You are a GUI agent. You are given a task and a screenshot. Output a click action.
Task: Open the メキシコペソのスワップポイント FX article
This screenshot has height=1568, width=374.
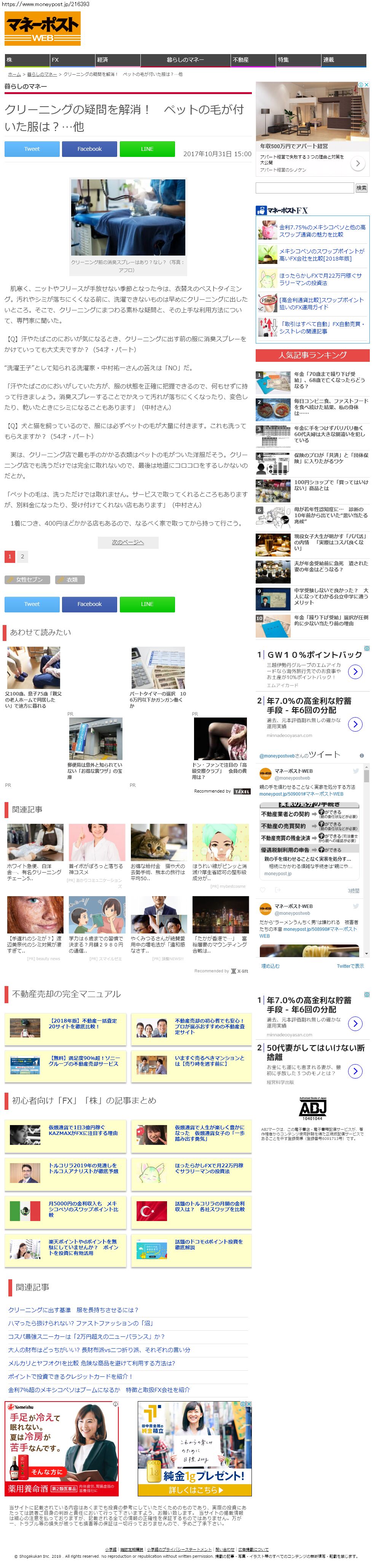[322, 254]
